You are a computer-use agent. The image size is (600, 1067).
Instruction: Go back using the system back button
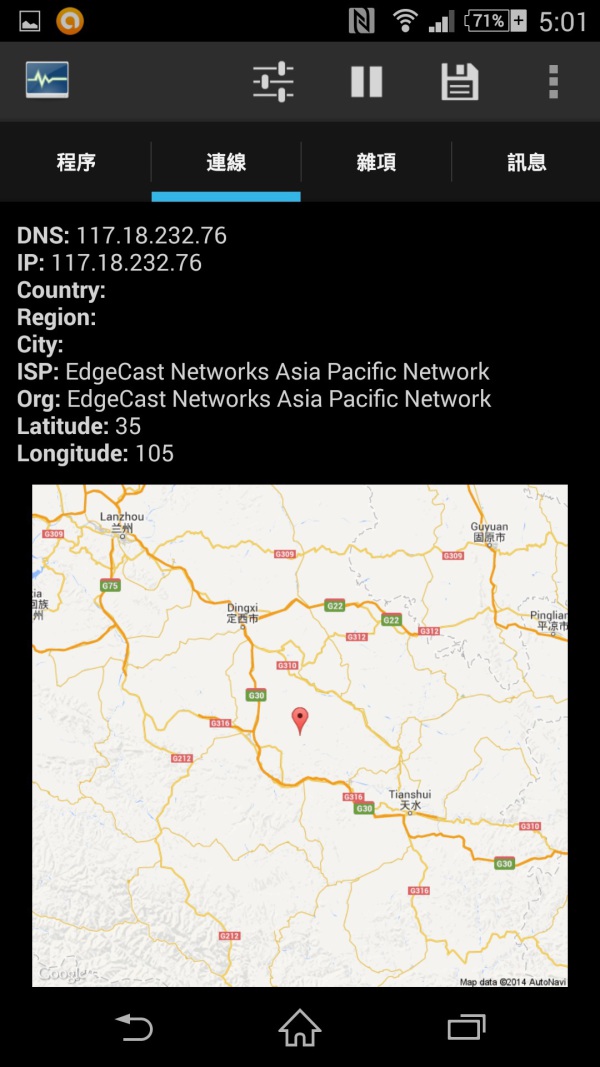pyautogui.click(x=134, y=1028)
